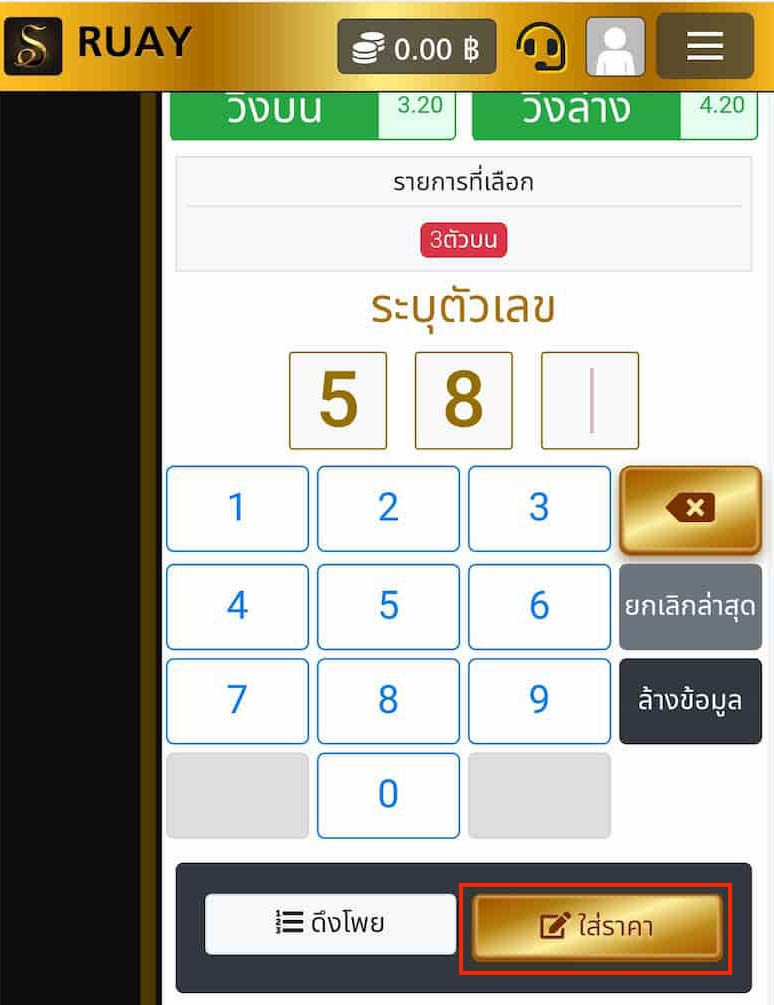Enter digit 7 on the keypad
Viewport: 774px width, 1005px height.
(237, 700)
